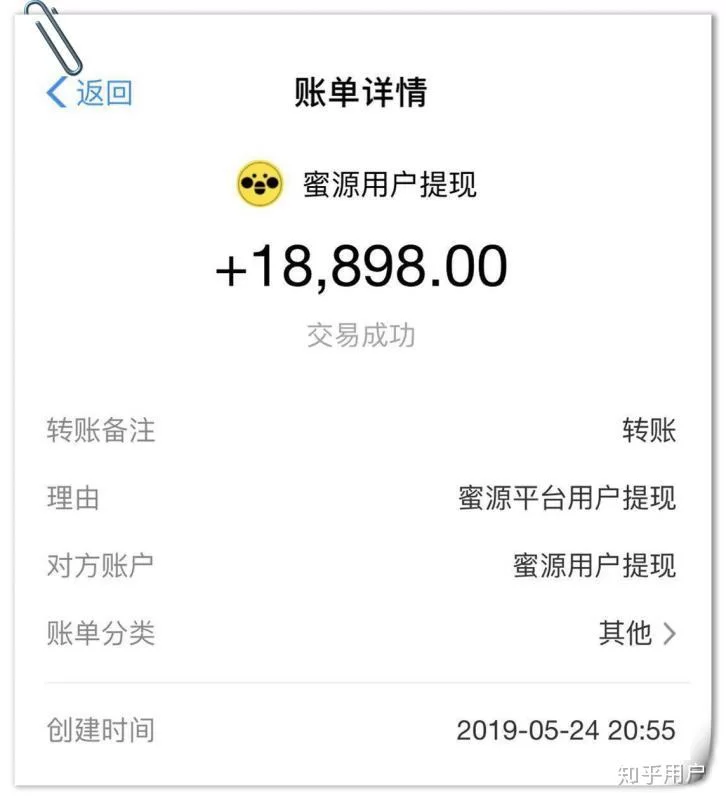The image size is (726, 800).
Task: Open the 账单分类 row showing 其他
Action: tap(637, 633)
